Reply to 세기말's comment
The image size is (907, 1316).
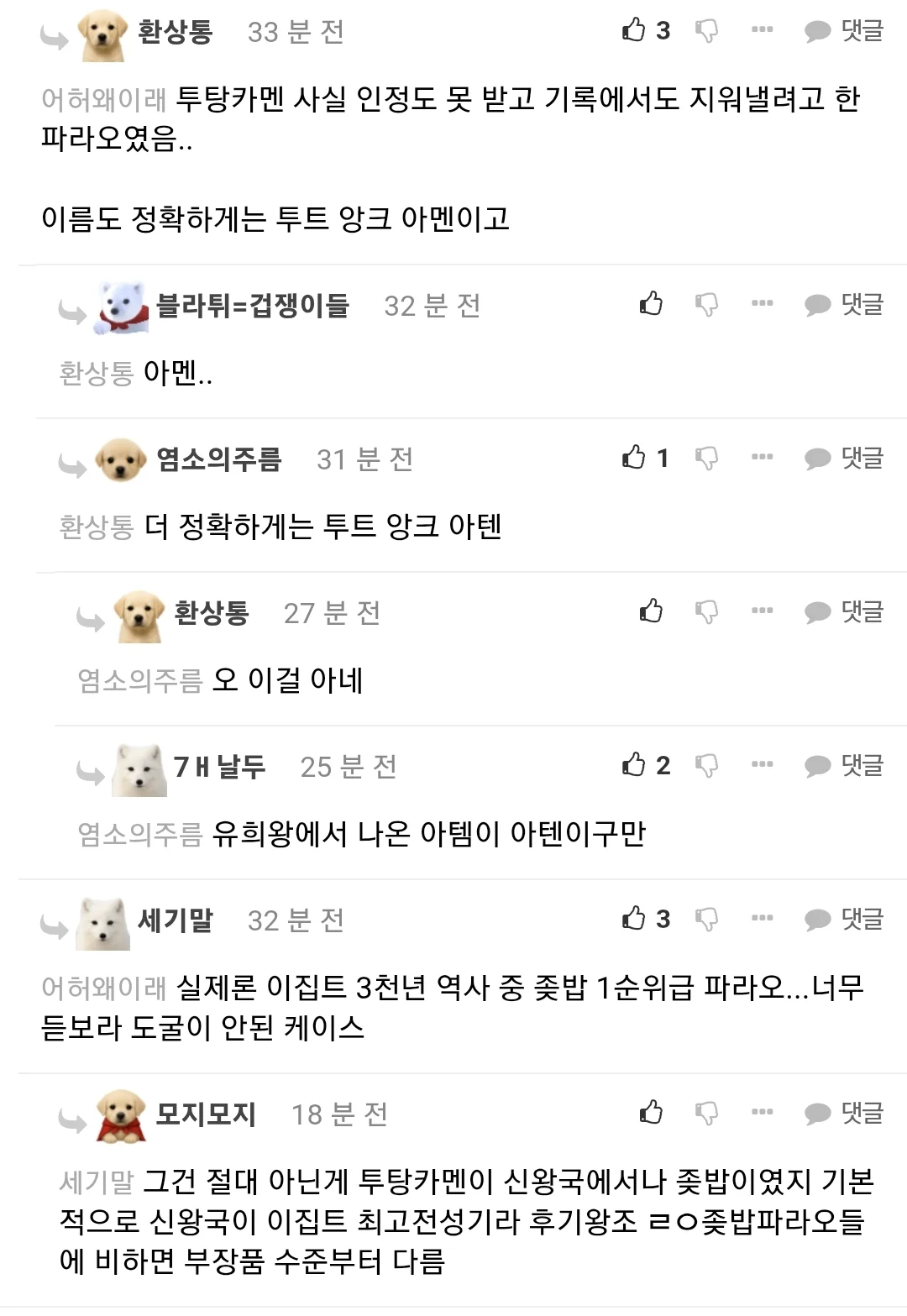(844, 919)
